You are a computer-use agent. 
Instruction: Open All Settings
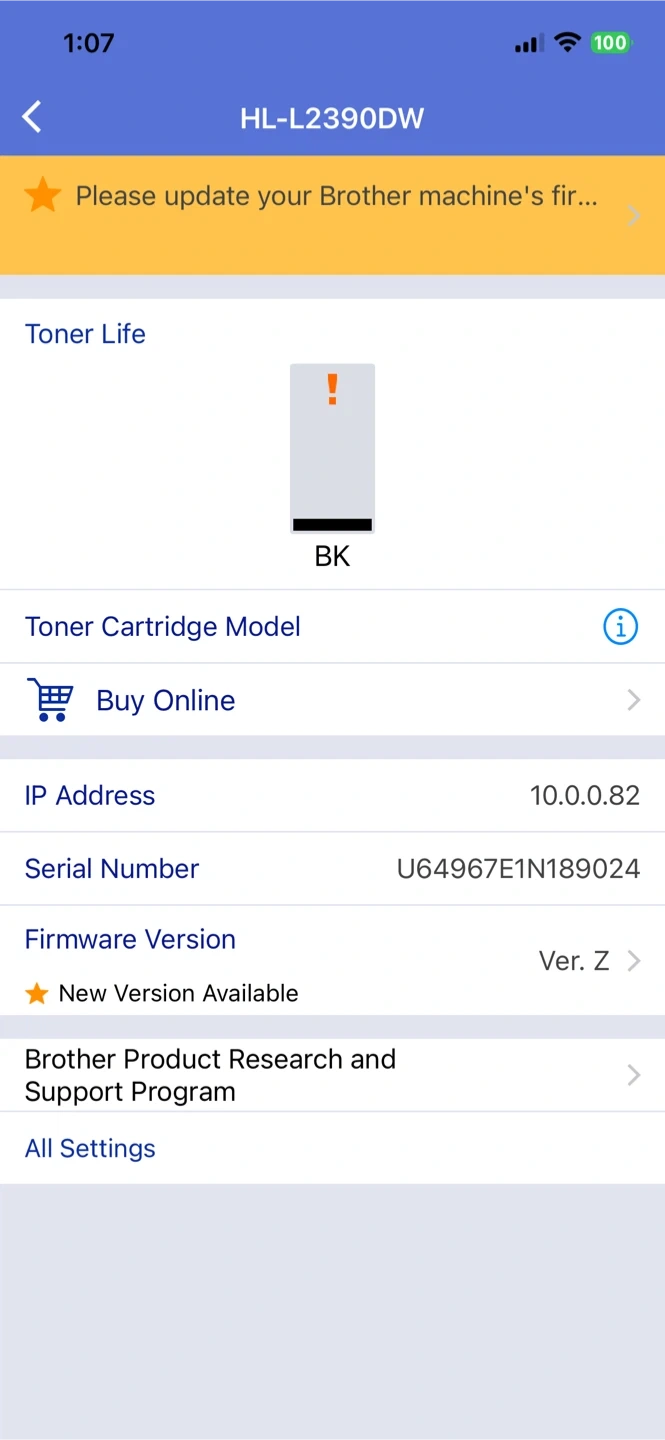(x=332, y=1148)
